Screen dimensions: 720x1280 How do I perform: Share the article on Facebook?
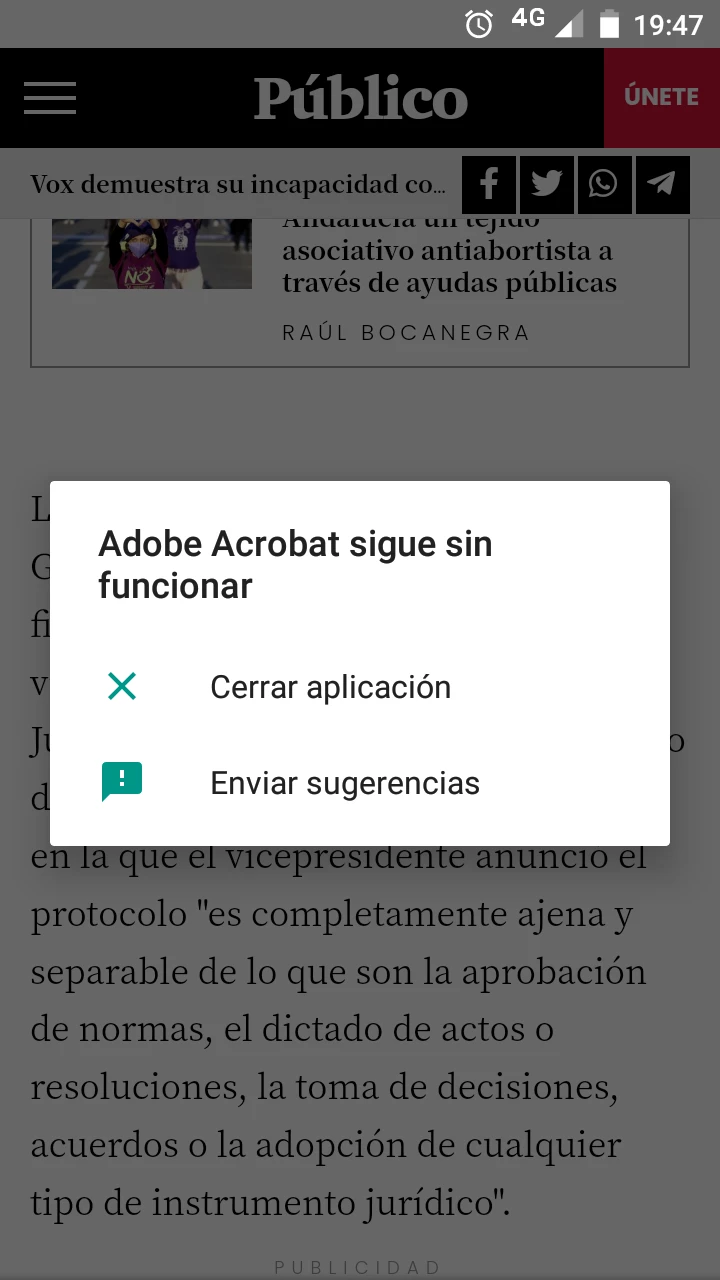pyautogui.click(x=489, y=185)
